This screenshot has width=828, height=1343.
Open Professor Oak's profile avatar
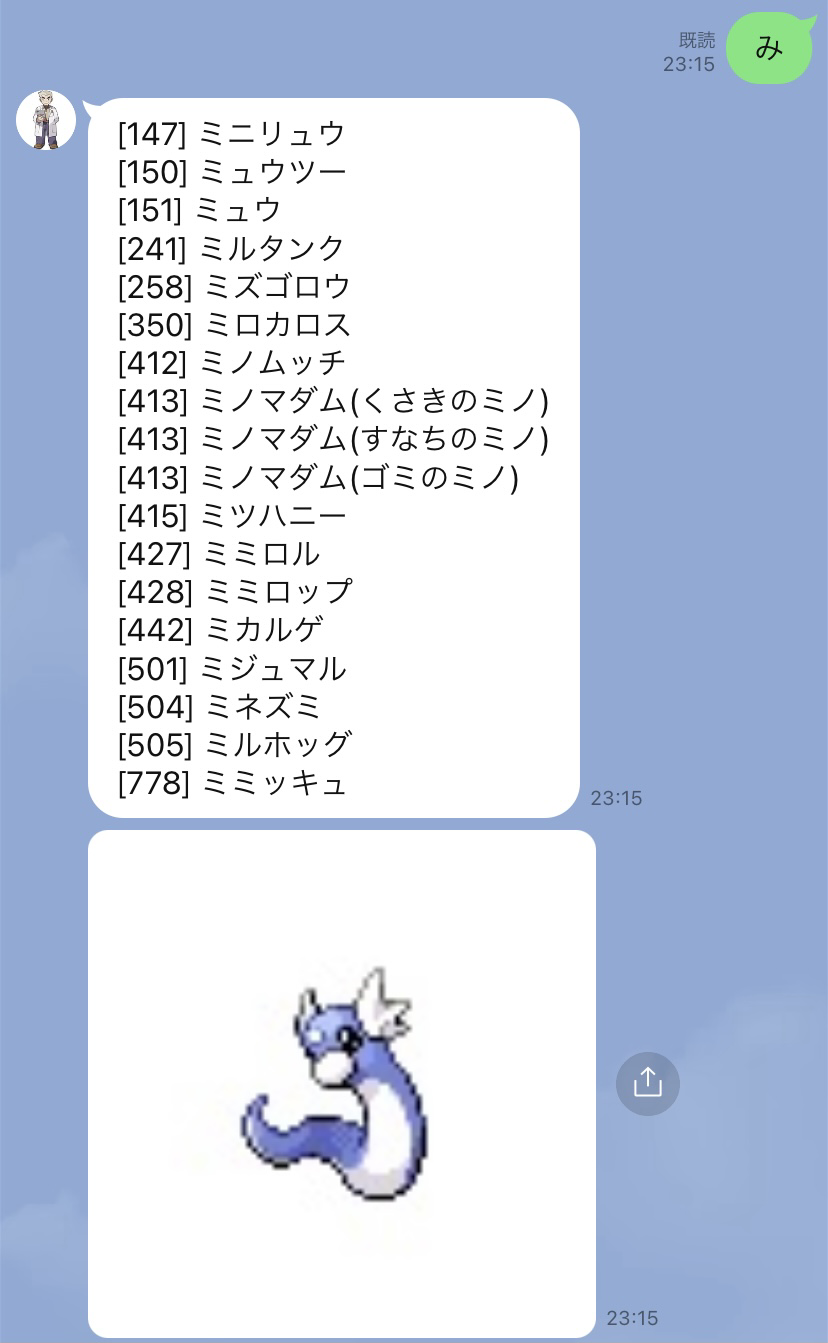pyautogui.click(x=47, y=120)
